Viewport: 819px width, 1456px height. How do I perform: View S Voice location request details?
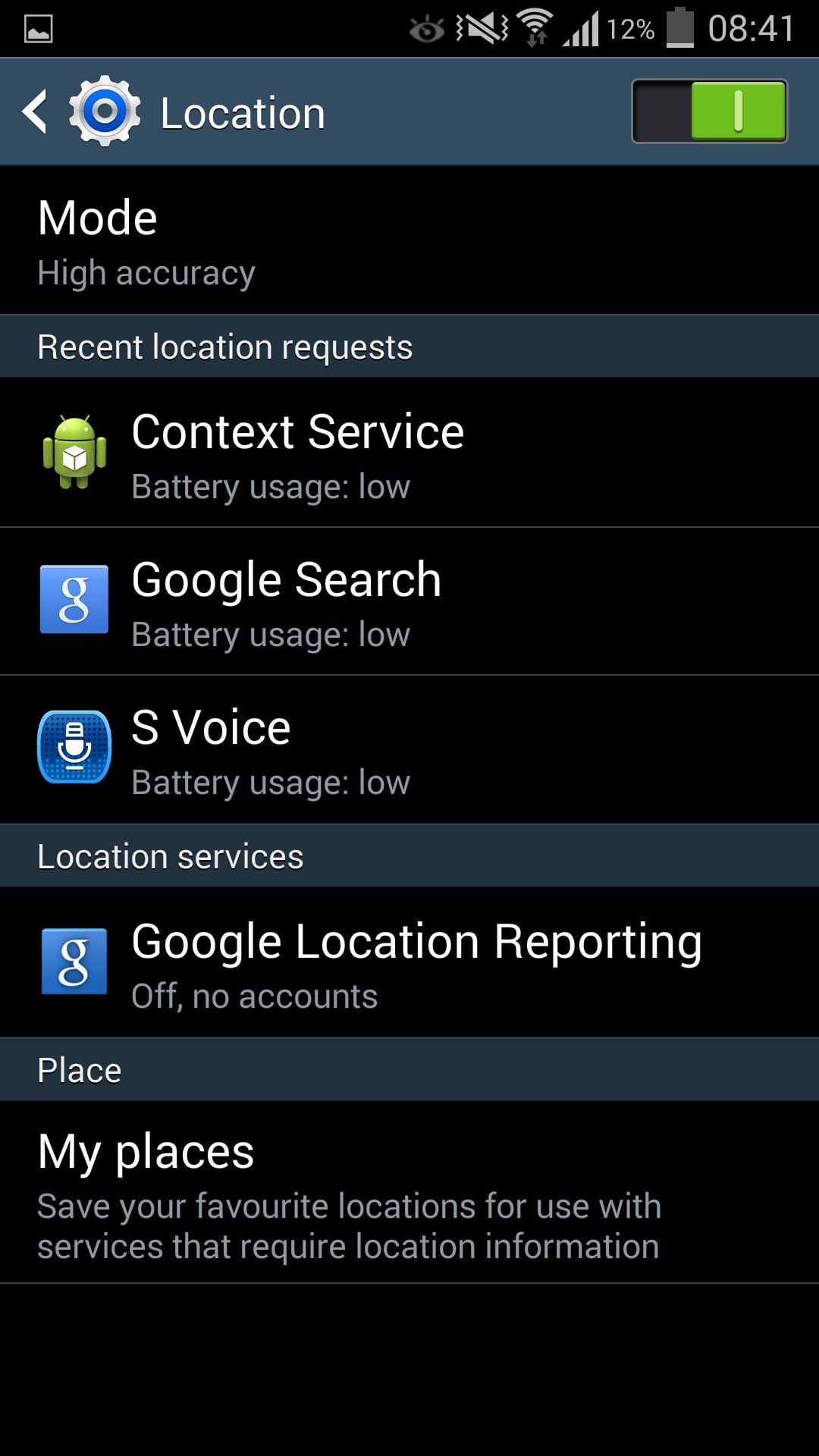(409, 749)
